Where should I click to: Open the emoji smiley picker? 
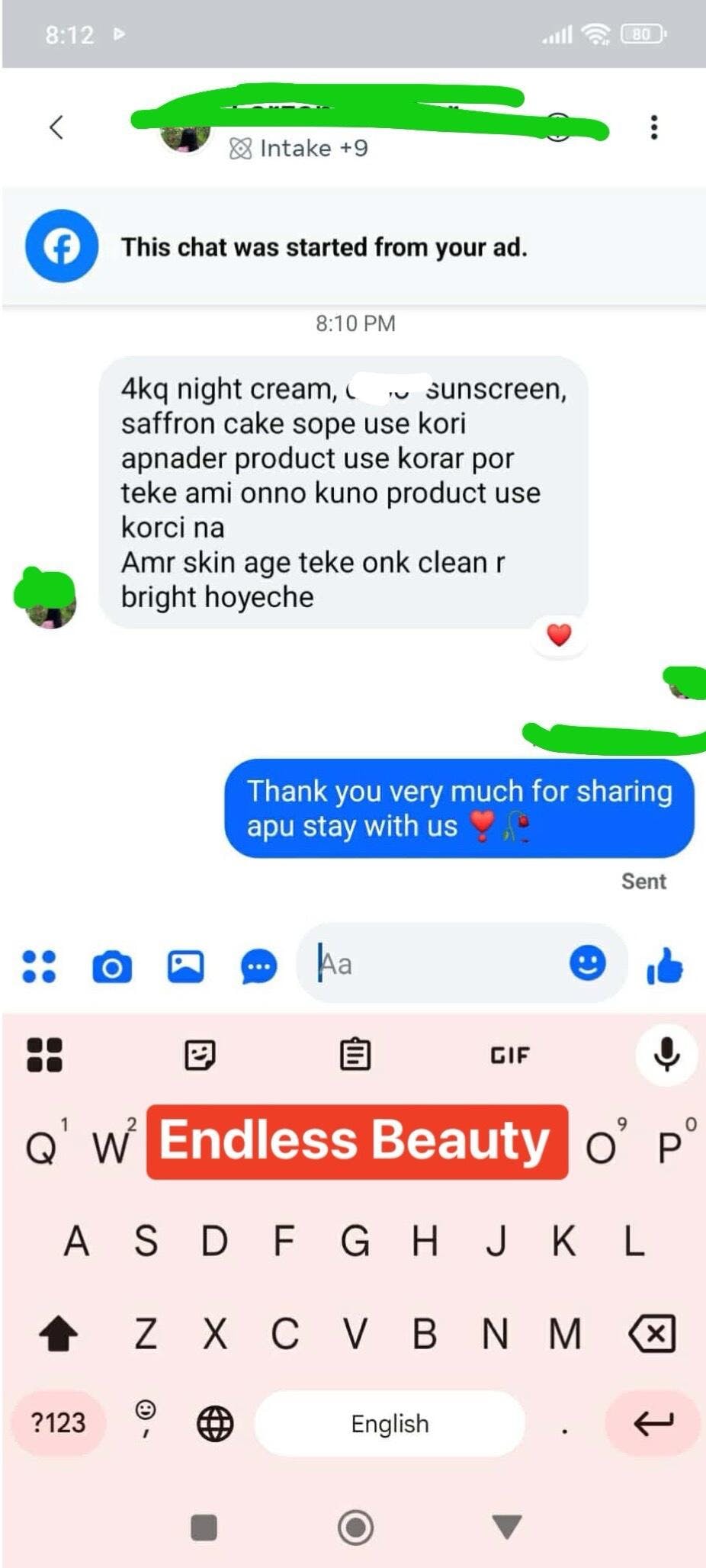pyautogui.click(x=587, y=962)
